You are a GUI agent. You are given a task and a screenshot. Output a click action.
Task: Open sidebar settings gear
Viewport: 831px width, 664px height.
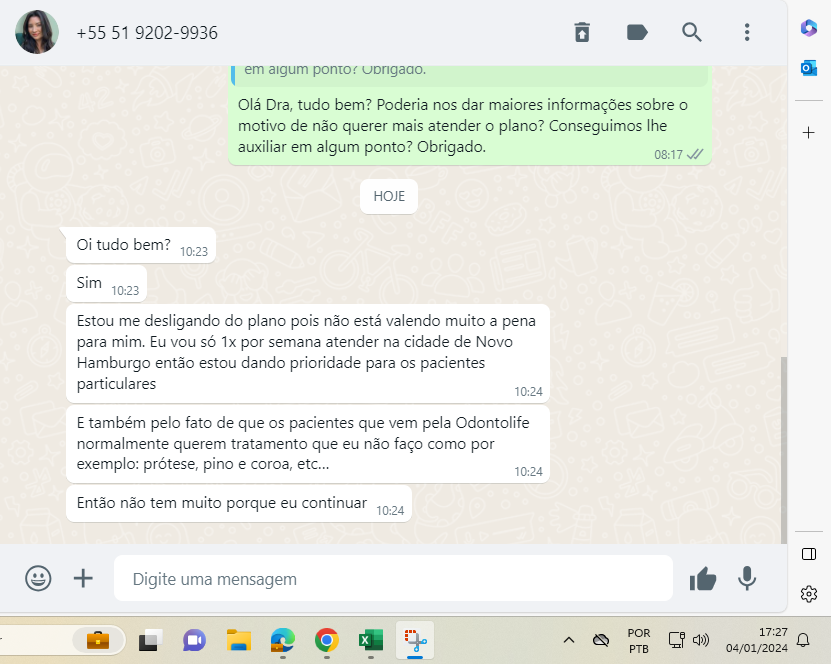(x=809, y=594)
